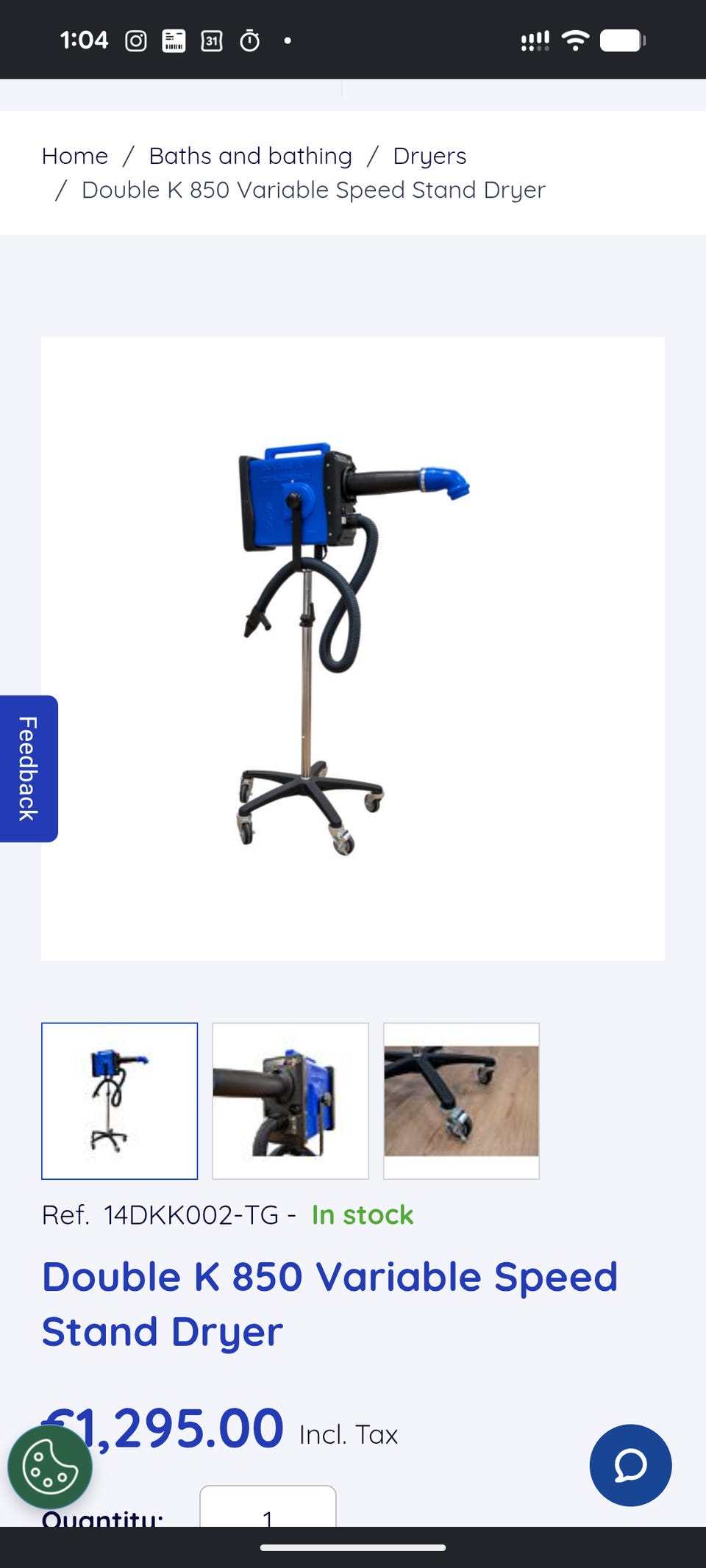
Task: Show the third thumbnail of caster wheels
Action: (x=461, y=1100)
